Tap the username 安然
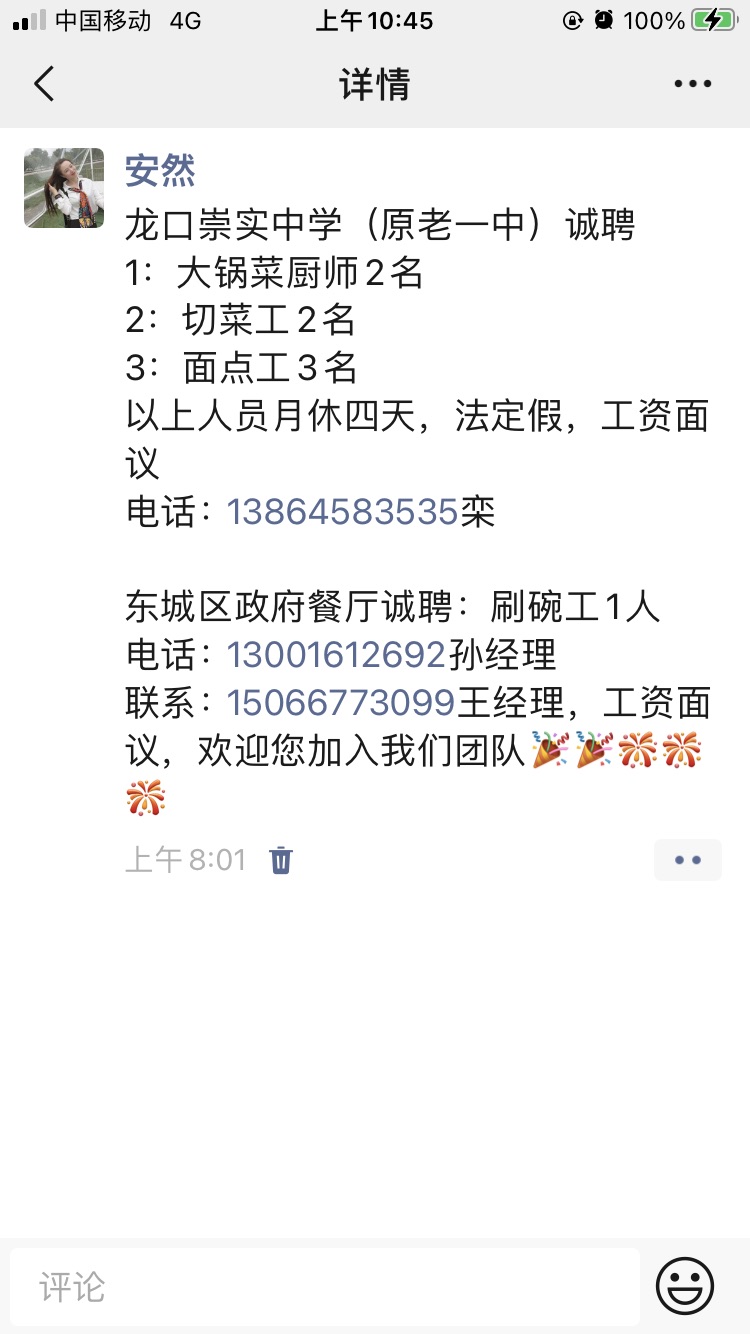 pyautogui.click(x=160, y=170)
